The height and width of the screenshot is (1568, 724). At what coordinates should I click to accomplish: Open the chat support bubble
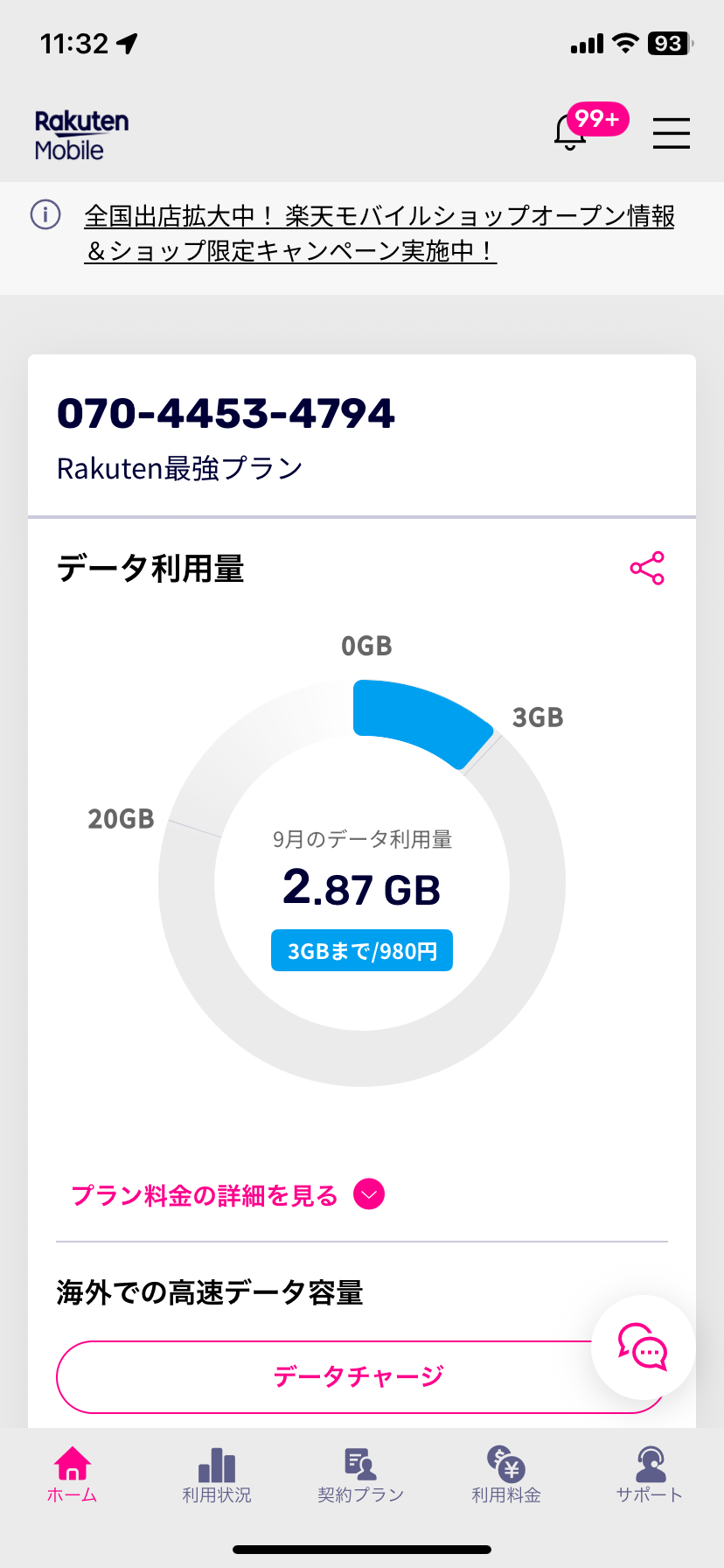[x=643, y=1347]
